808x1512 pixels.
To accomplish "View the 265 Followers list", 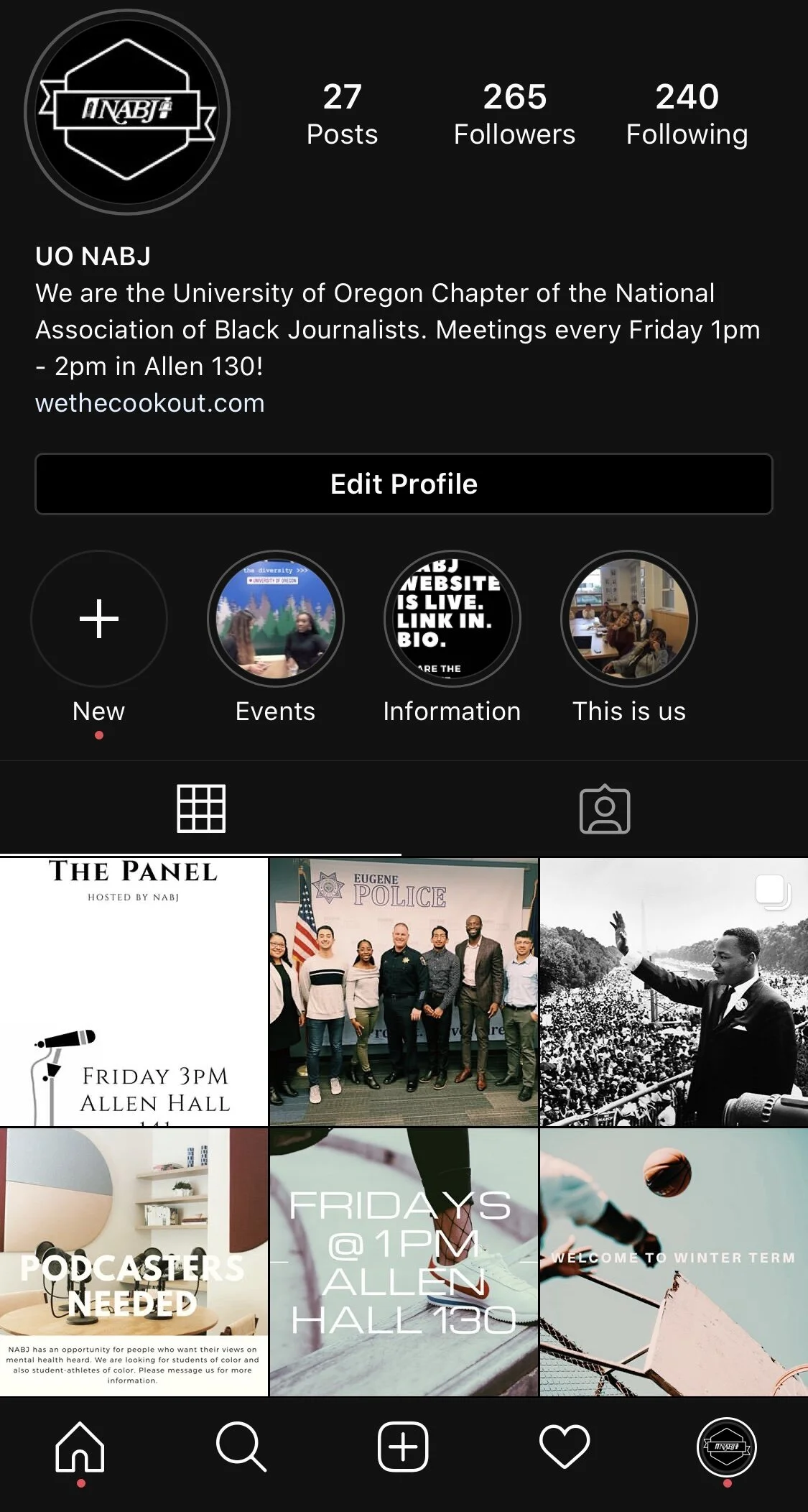I will coord(514,115).
